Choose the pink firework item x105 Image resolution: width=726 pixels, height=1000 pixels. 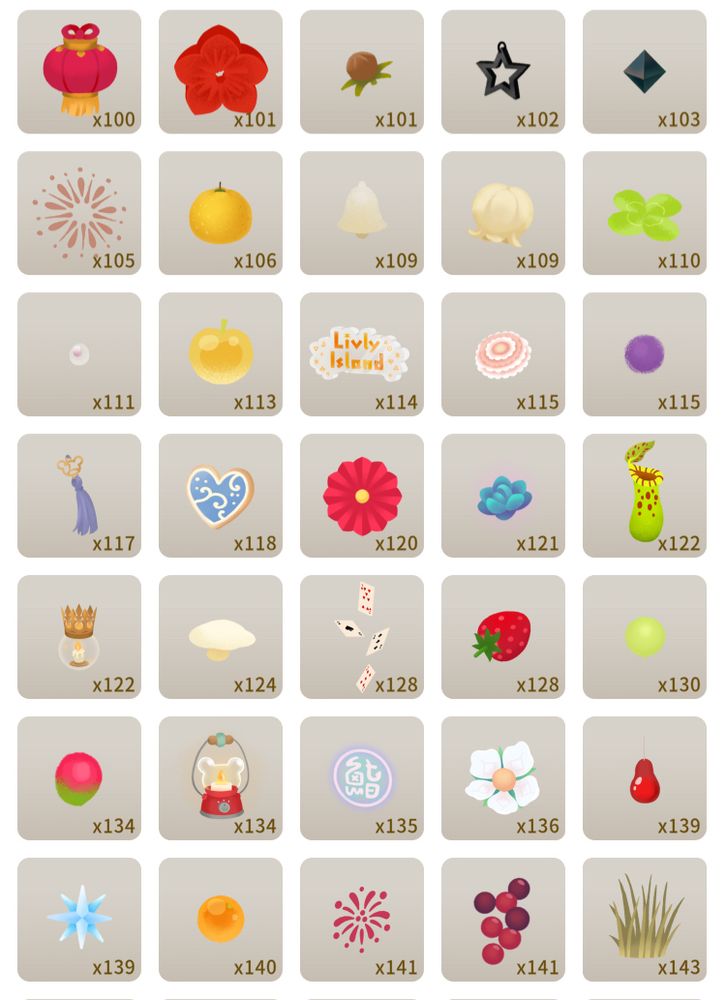79,213
